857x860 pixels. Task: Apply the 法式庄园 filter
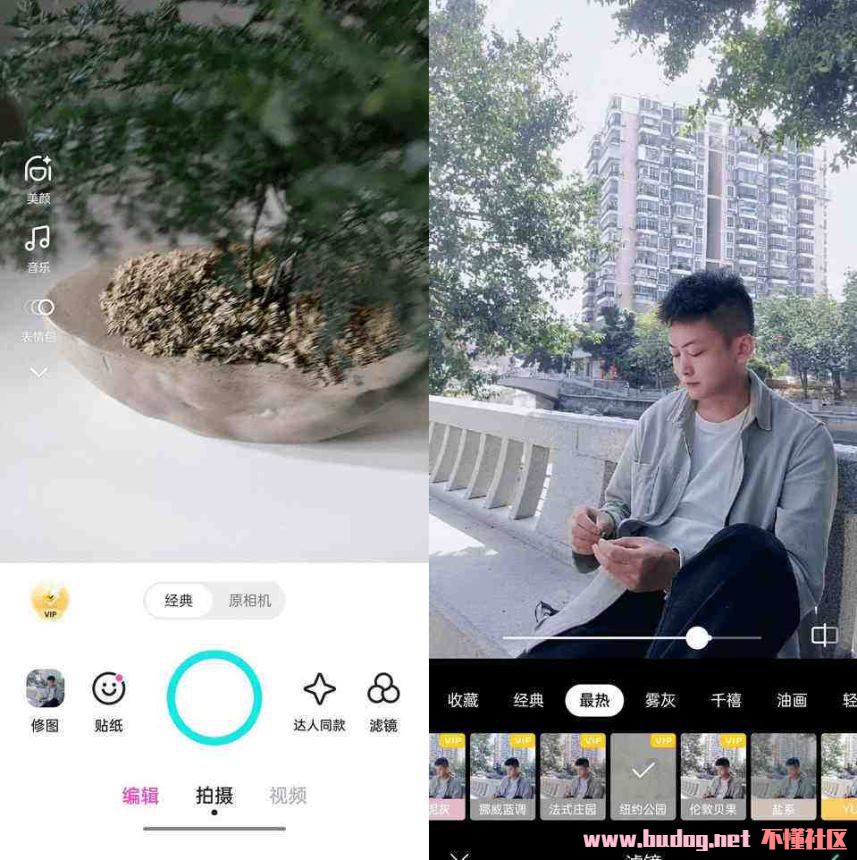[573, 775]
